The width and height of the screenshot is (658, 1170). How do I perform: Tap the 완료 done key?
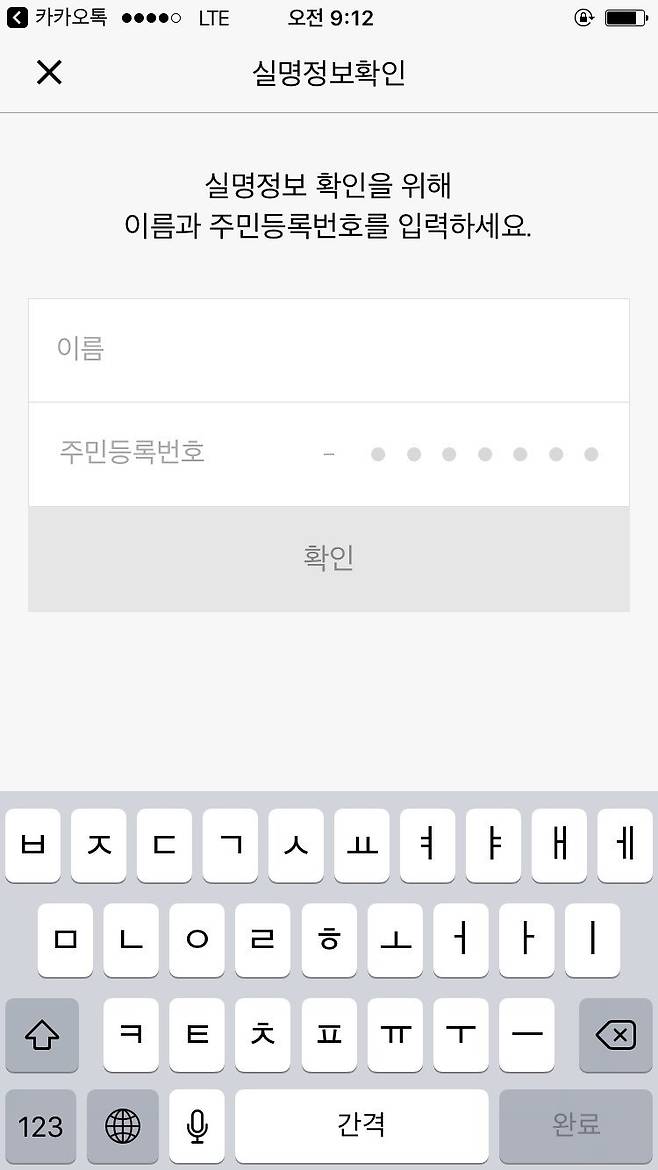click(576, 1126)
